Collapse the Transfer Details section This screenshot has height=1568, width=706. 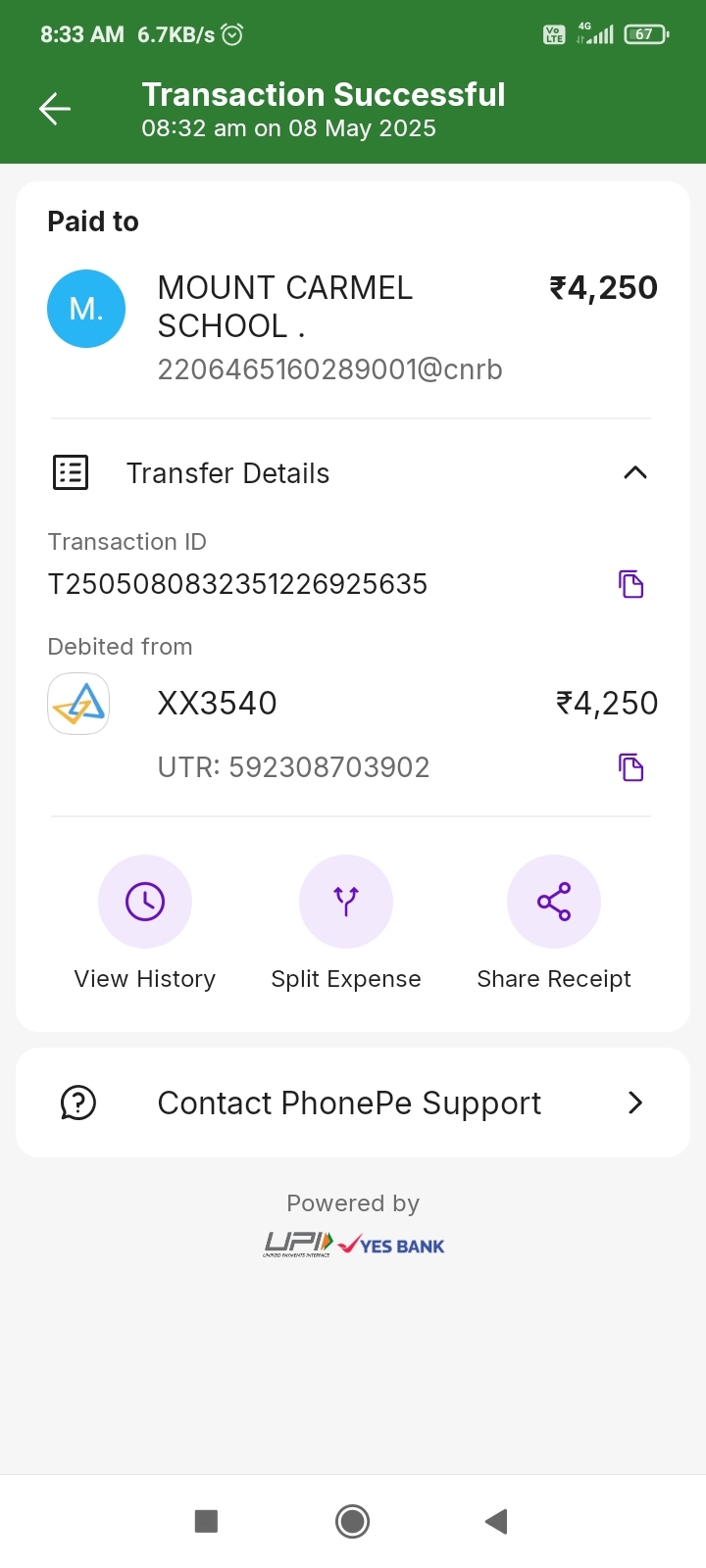point(635,473)
